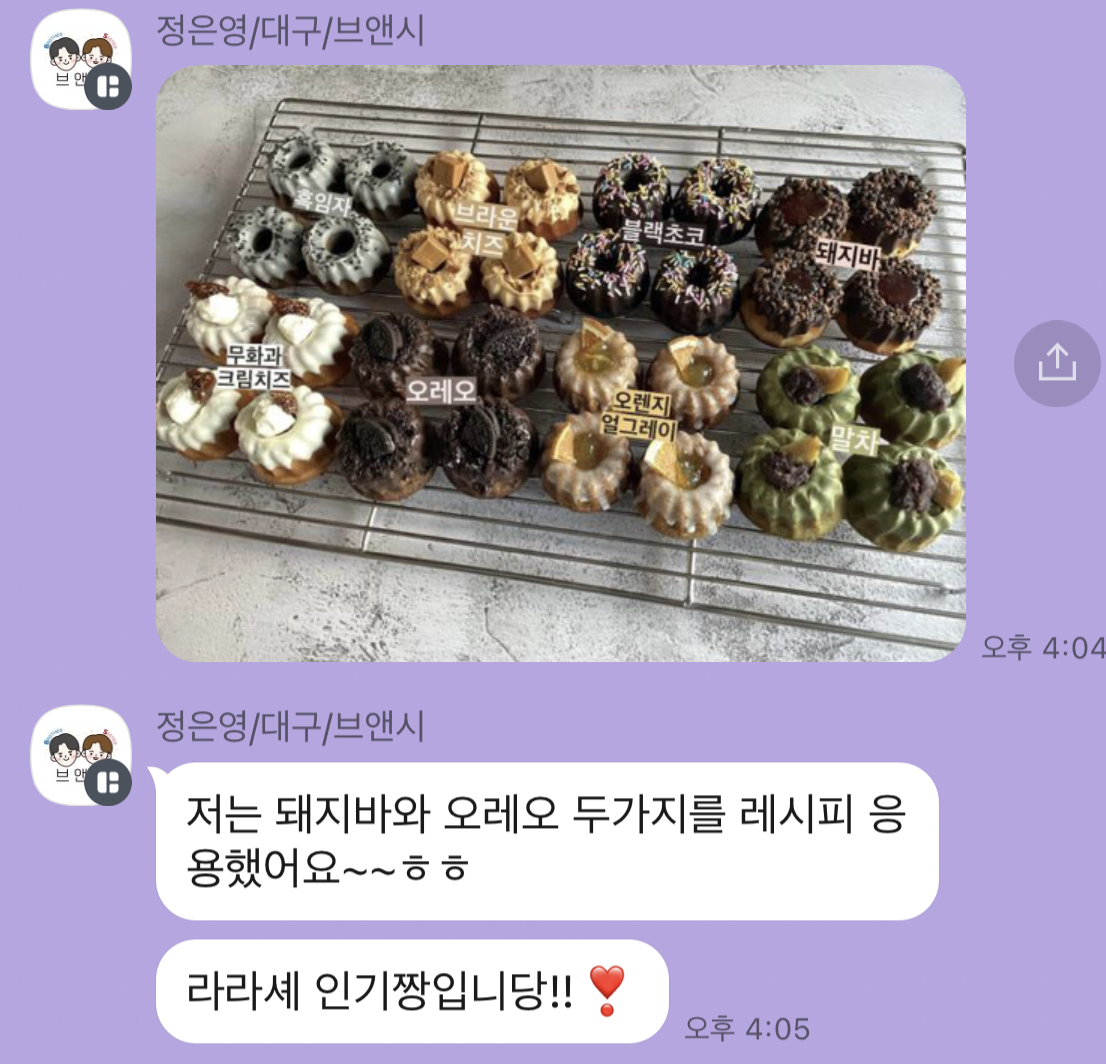Open the shared bundt cake photo

[x=560, y=363]
